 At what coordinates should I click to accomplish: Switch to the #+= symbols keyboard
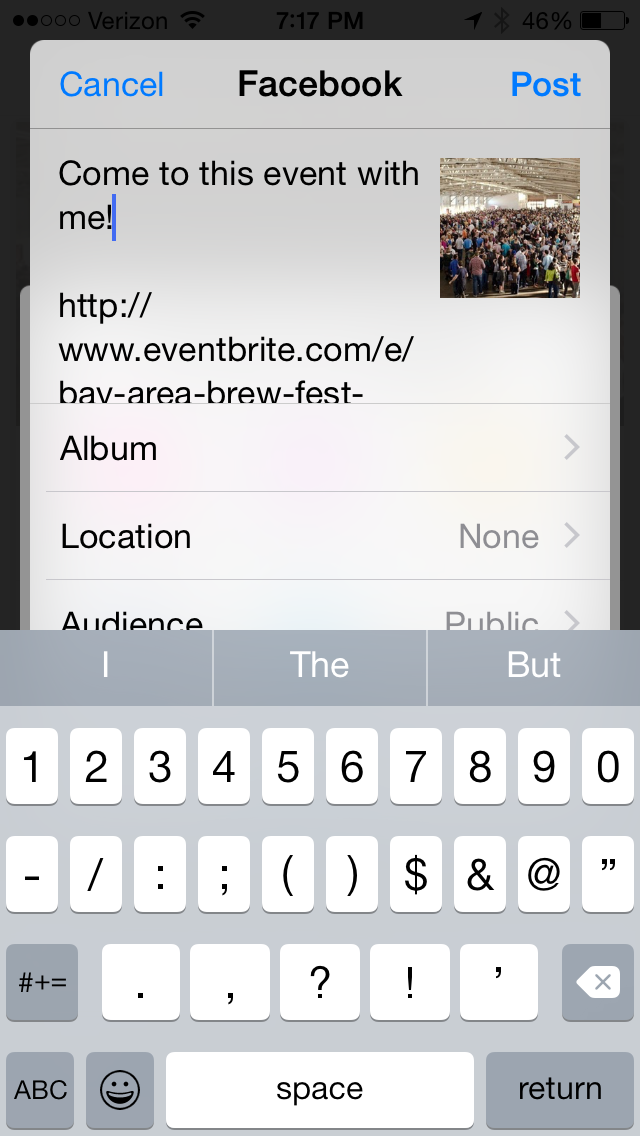pos(42,982)
